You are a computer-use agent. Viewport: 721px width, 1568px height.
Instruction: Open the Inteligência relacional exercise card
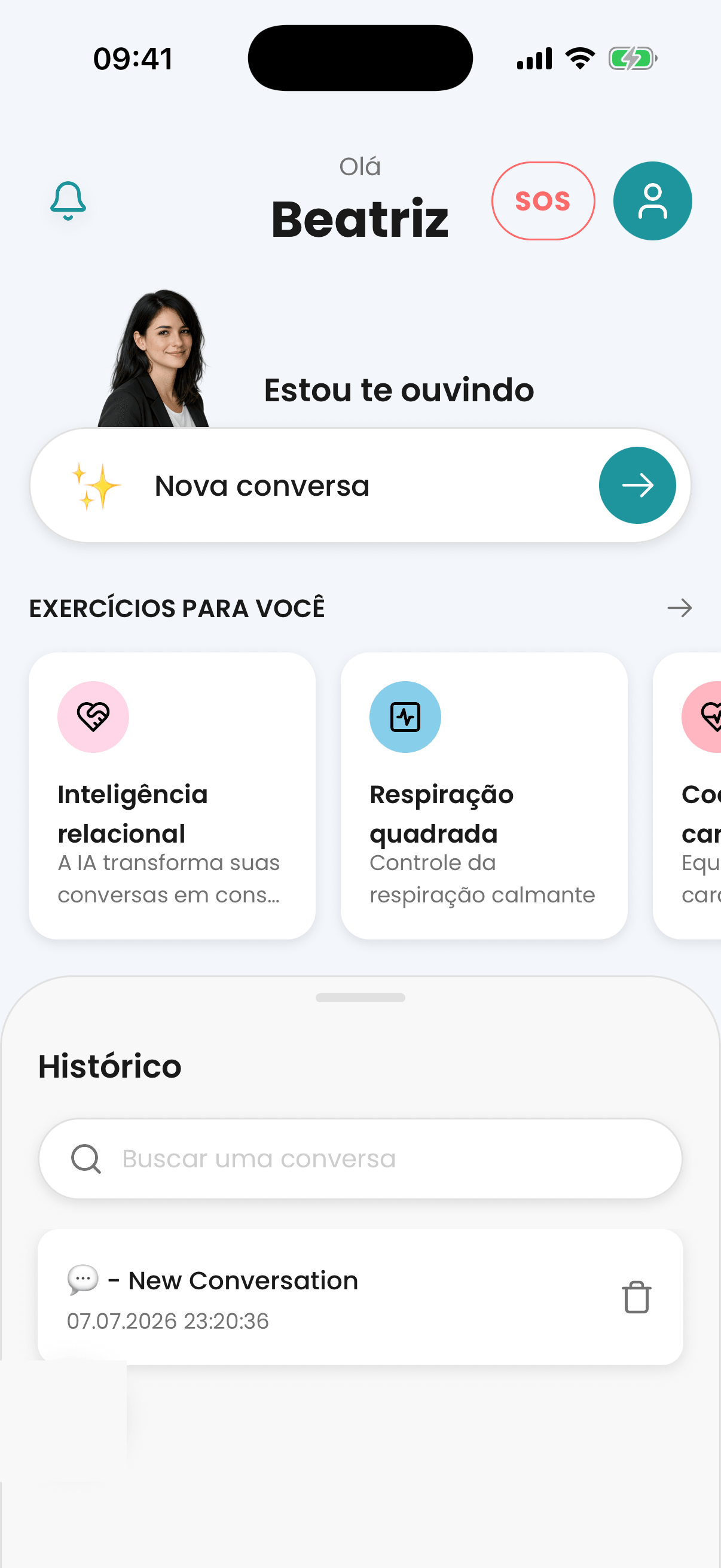pos(172,795)
